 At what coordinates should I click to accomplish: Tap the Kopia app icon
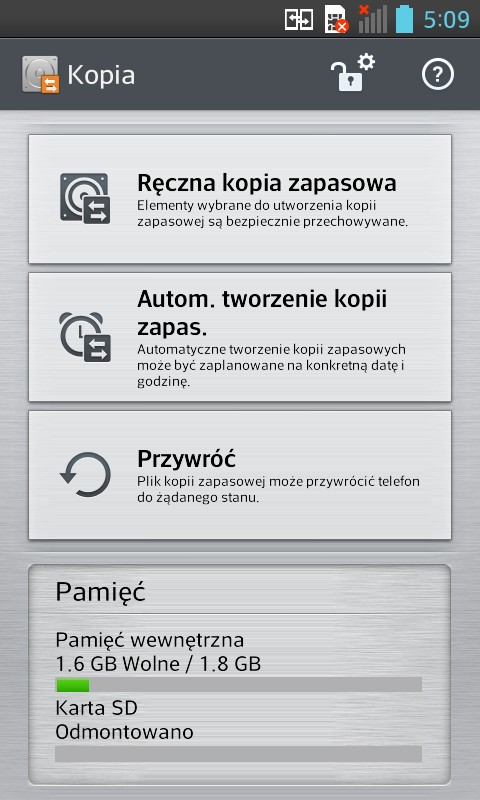coord(40,74)
